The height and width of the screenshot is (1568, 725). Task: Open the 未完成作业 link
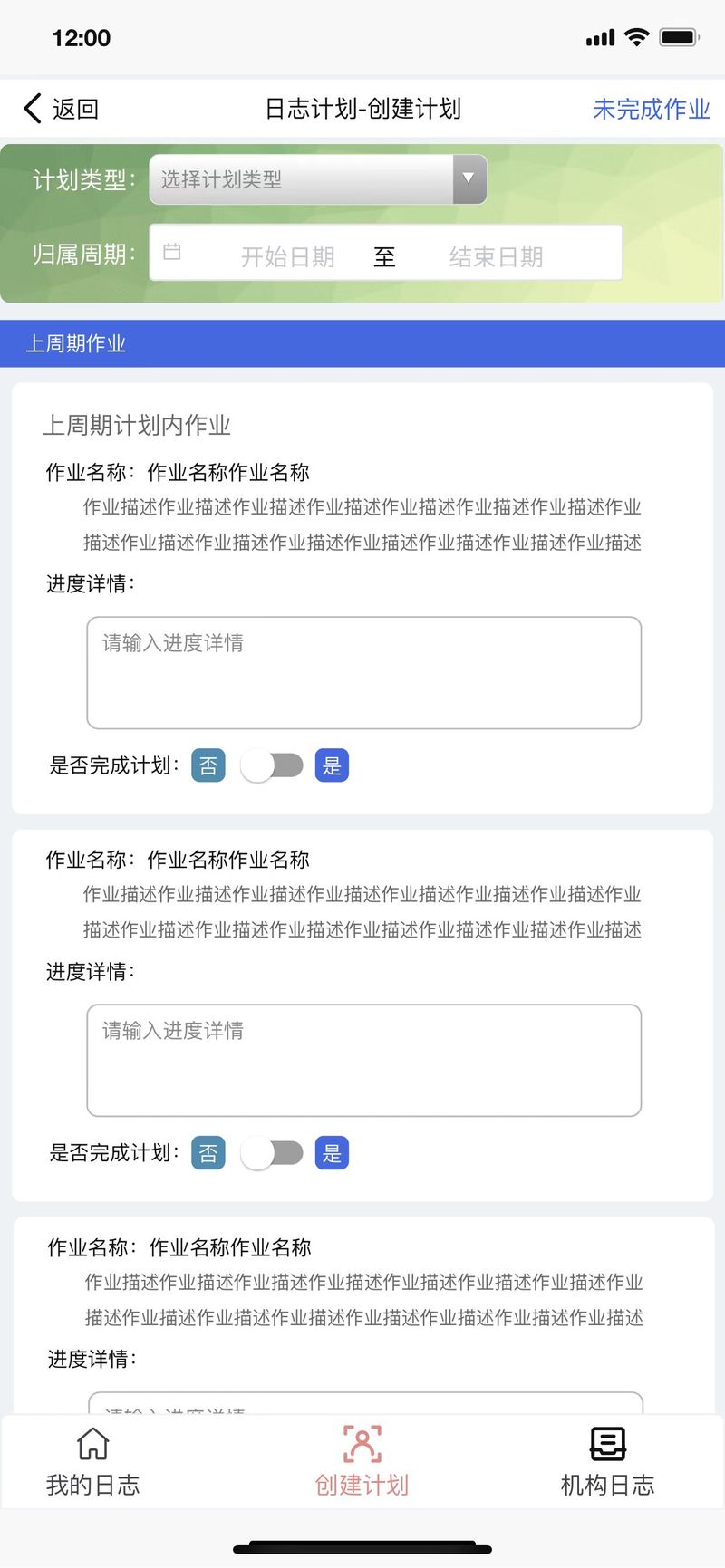[x=651, y=109]
